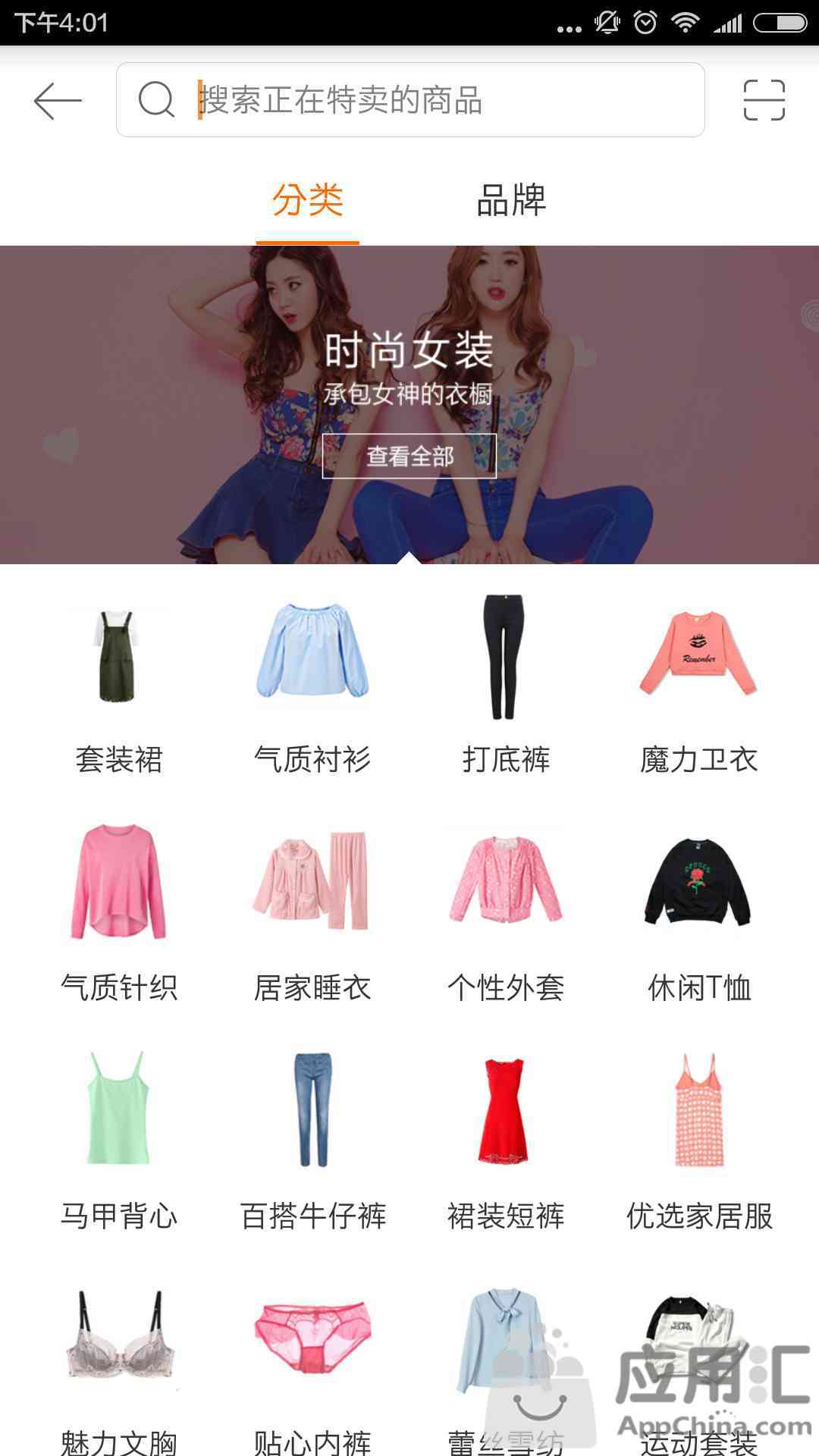The height and width of the screenshot is (1456, 819).
Task: Switch to the 品牌 tab
Action: point(511,201)
